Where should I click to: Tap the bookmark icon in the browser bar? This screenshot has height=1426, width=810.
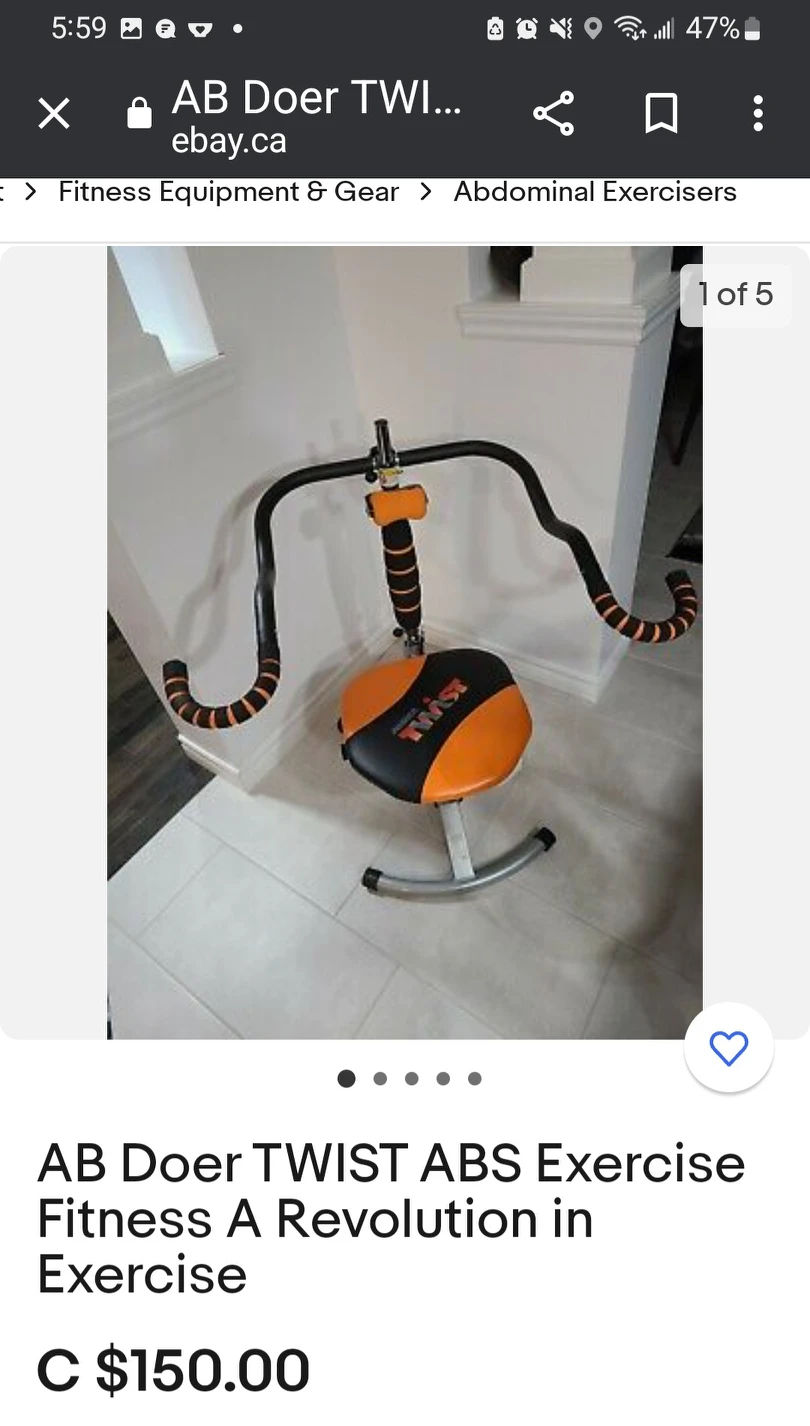pyautogui.click(x=660, y=113)
